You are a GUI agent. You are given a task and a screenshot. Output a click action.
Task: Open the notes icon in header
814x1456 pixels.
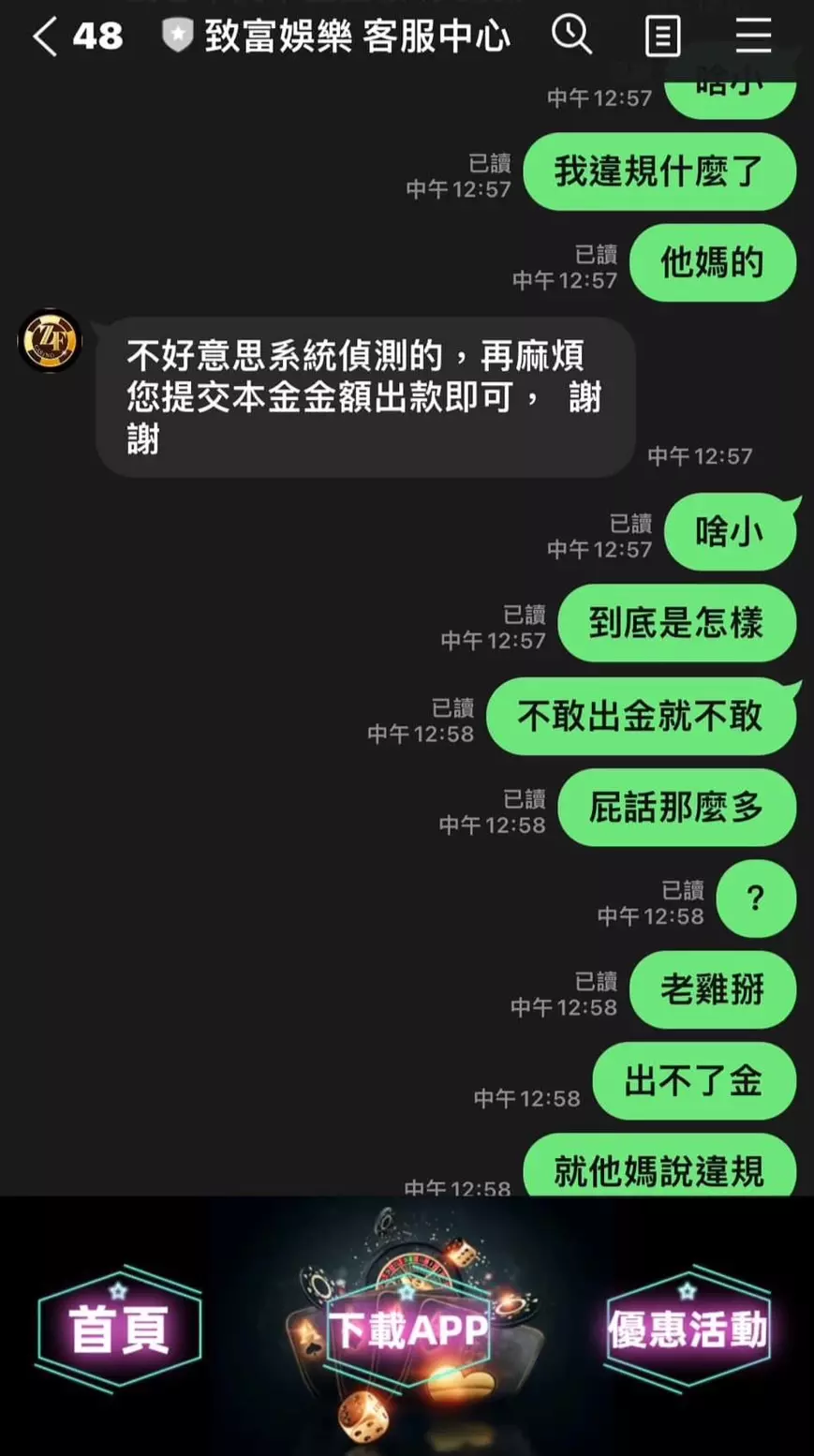(x=662, y=37)
